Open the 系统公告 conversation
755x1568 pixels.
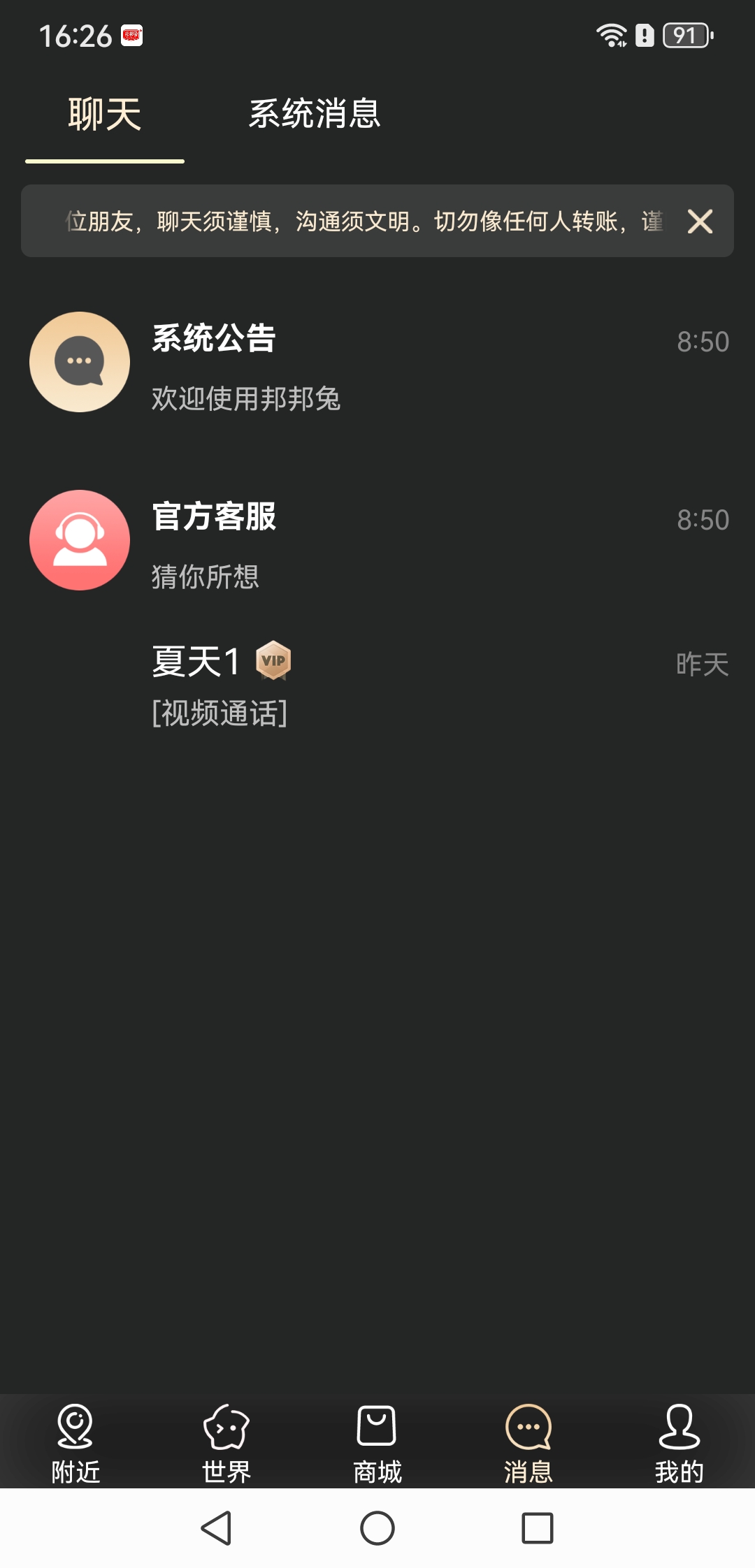(x=377, y=363)
